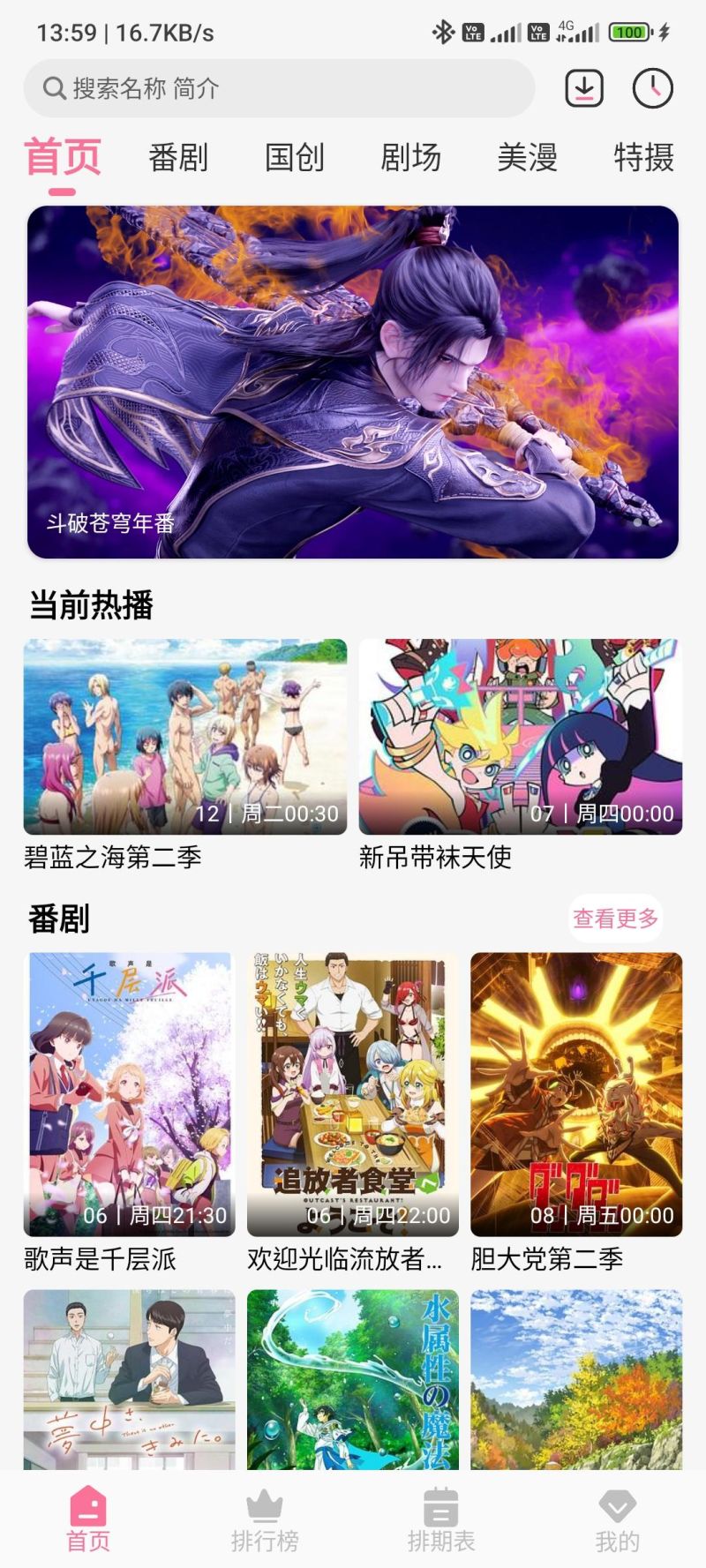
Task: Switch to the 国创 tab
Action: pos(295,158)
